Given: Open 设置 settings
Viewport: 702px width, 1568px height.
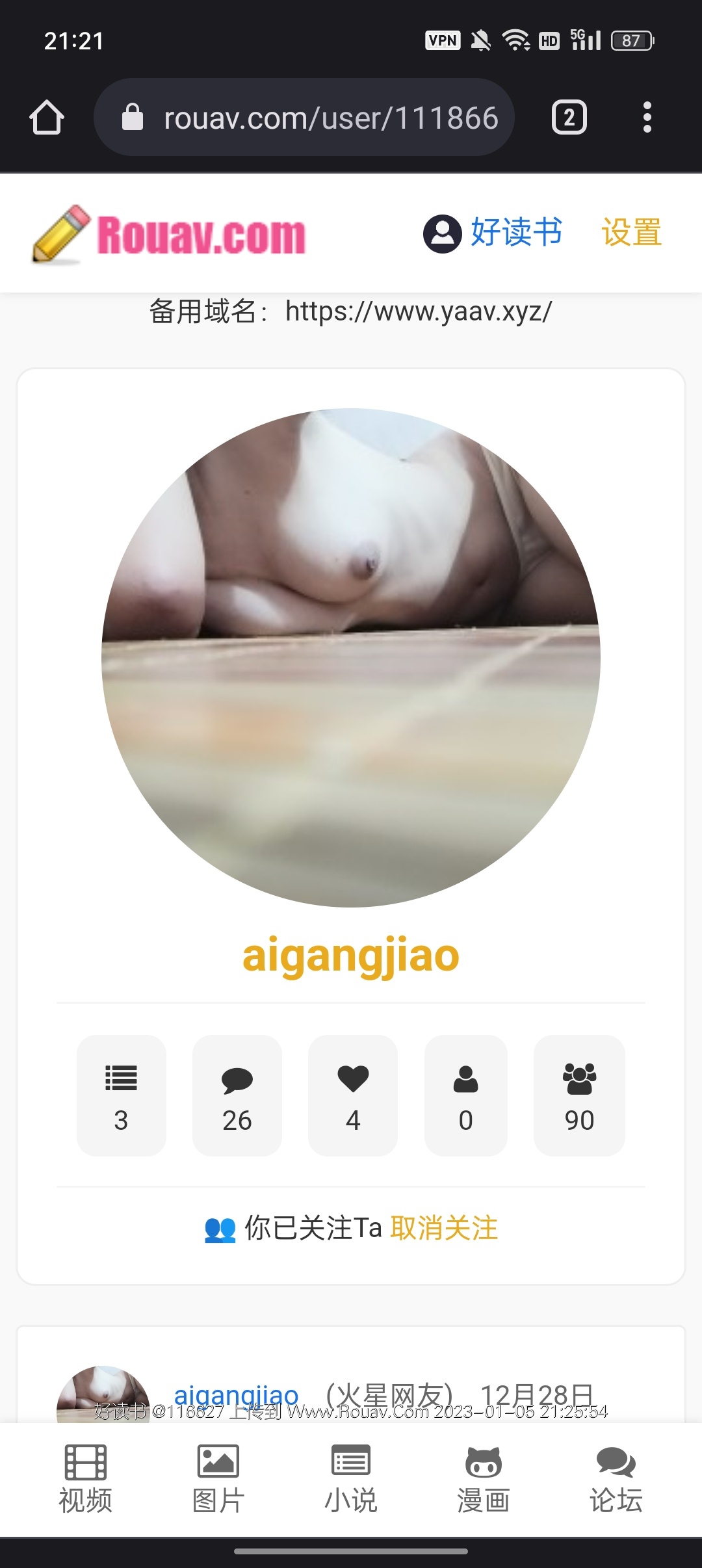Looking at the screenshot, I should (x=631, y=233).
